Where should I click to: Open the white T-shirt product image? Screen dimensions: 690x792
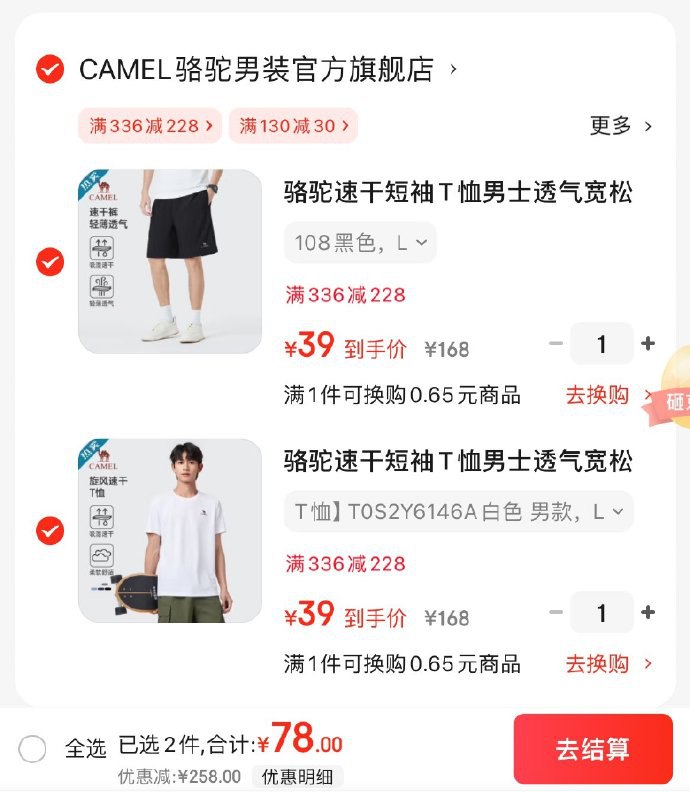coord(170,530)
